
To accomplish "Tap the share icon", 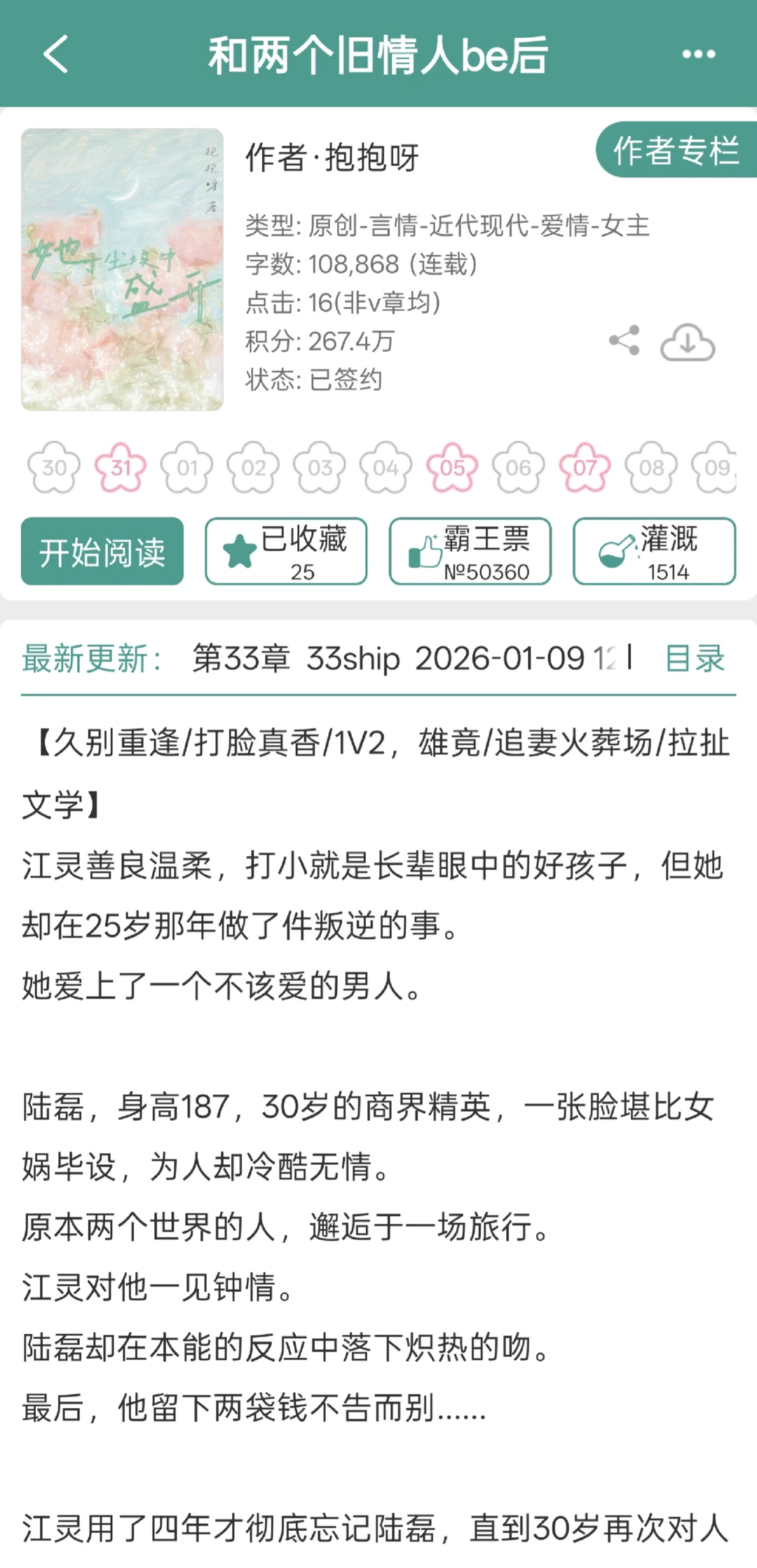I will (622, 341).
